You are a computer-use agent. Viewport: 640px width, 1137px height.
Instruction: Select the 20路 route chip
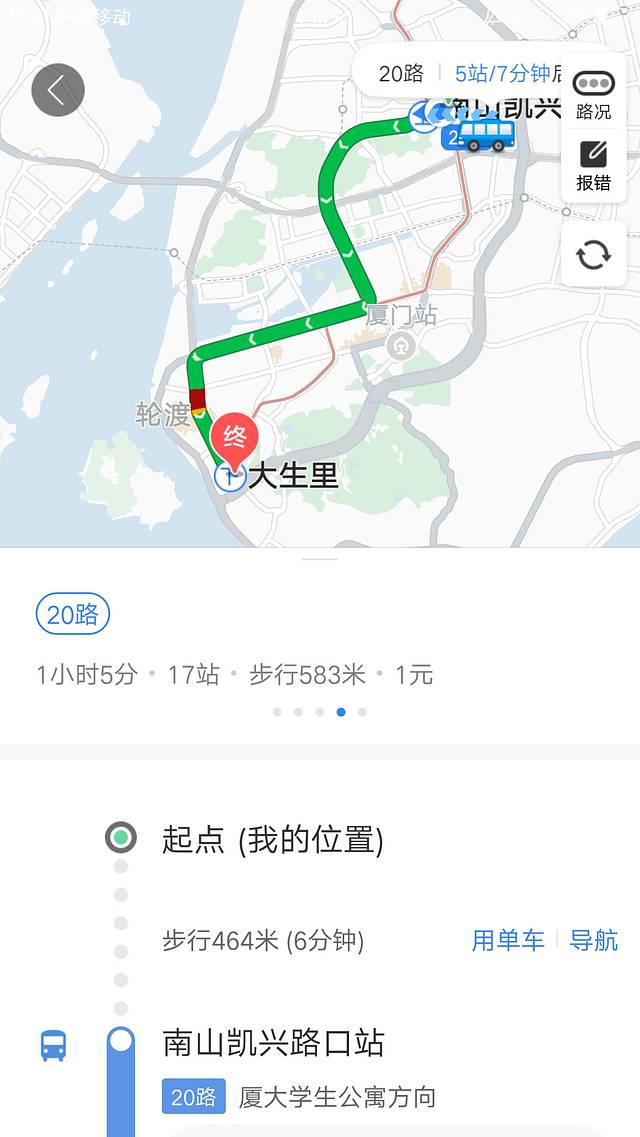coord(73,614)
